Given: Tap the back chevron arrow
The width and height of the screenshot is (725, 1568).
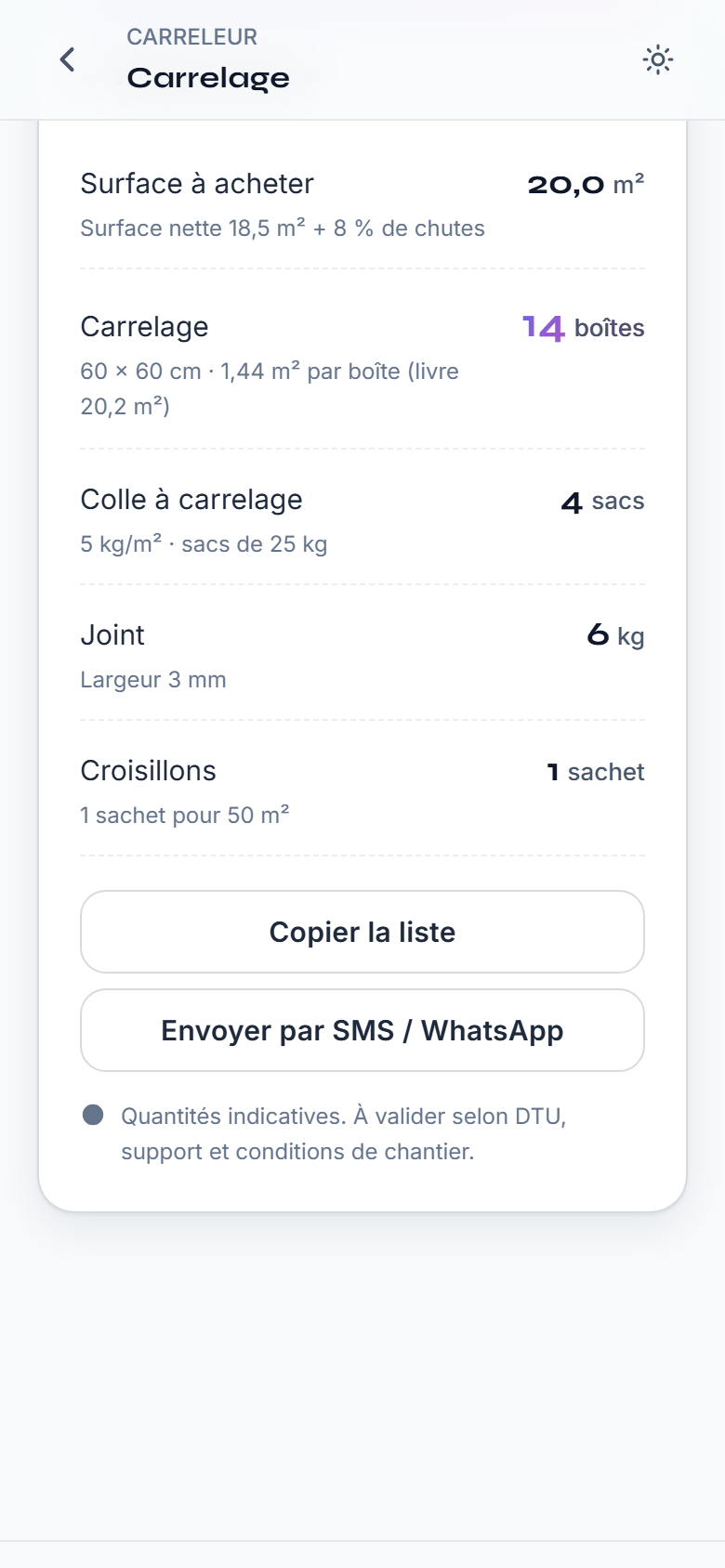Looking at the screenshot, I should coord(66,59).
